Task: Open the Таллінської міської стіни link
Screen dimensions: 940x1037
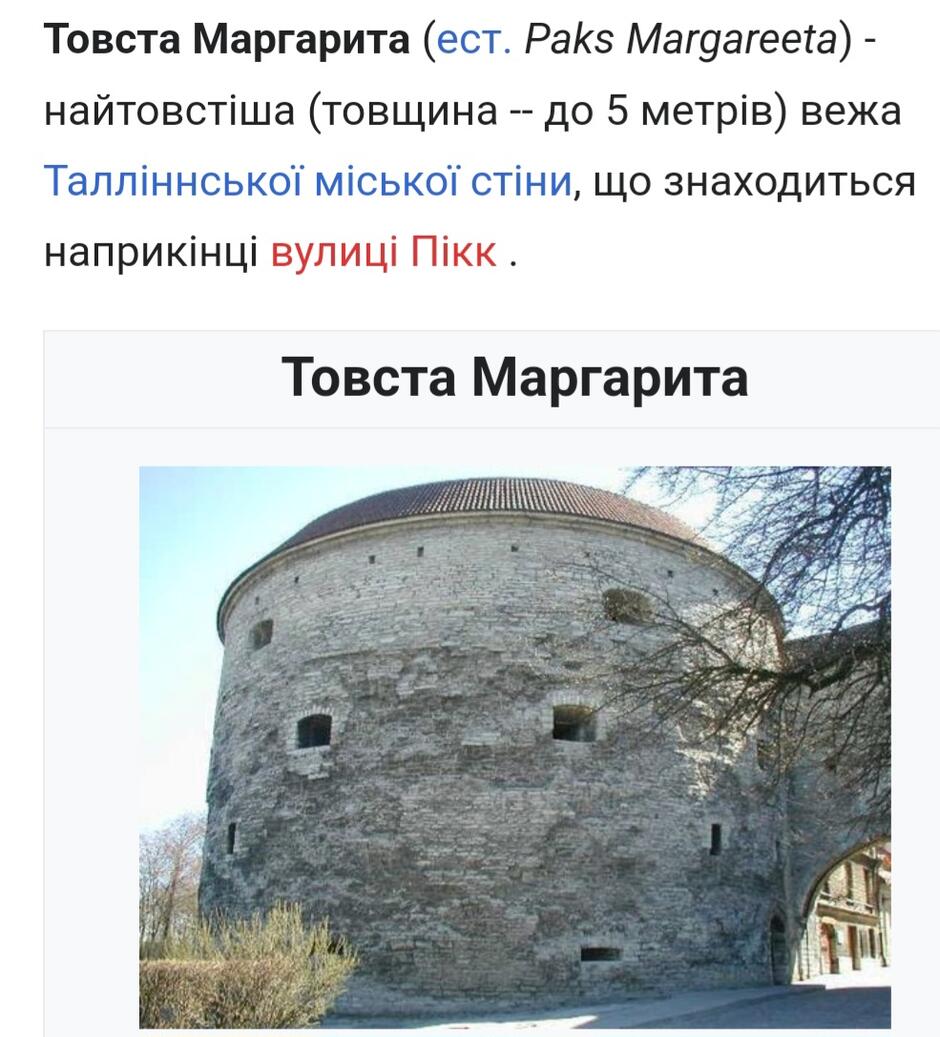Action: point(307,183)
